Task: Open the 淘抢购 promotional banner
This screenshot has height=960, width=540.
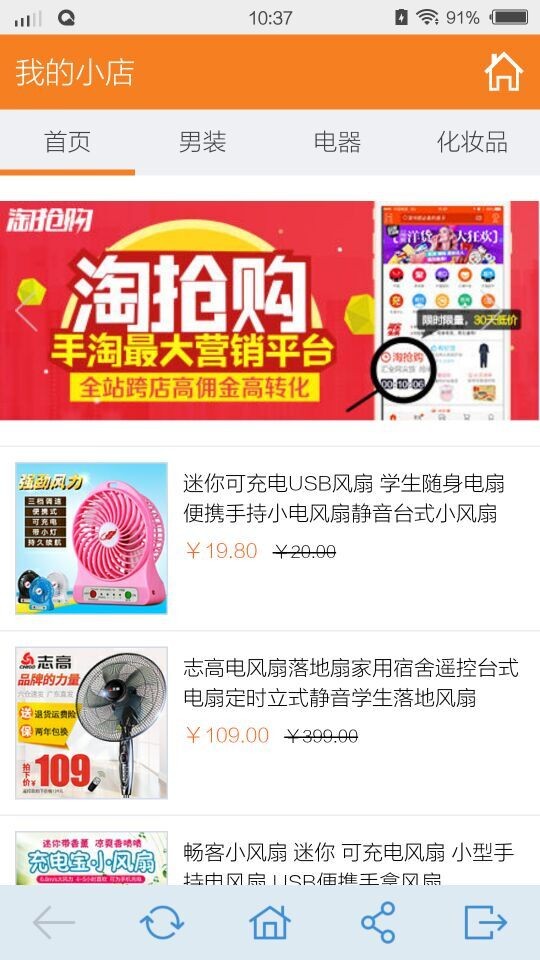Action: pyautogui.click(x=270, y=310)
